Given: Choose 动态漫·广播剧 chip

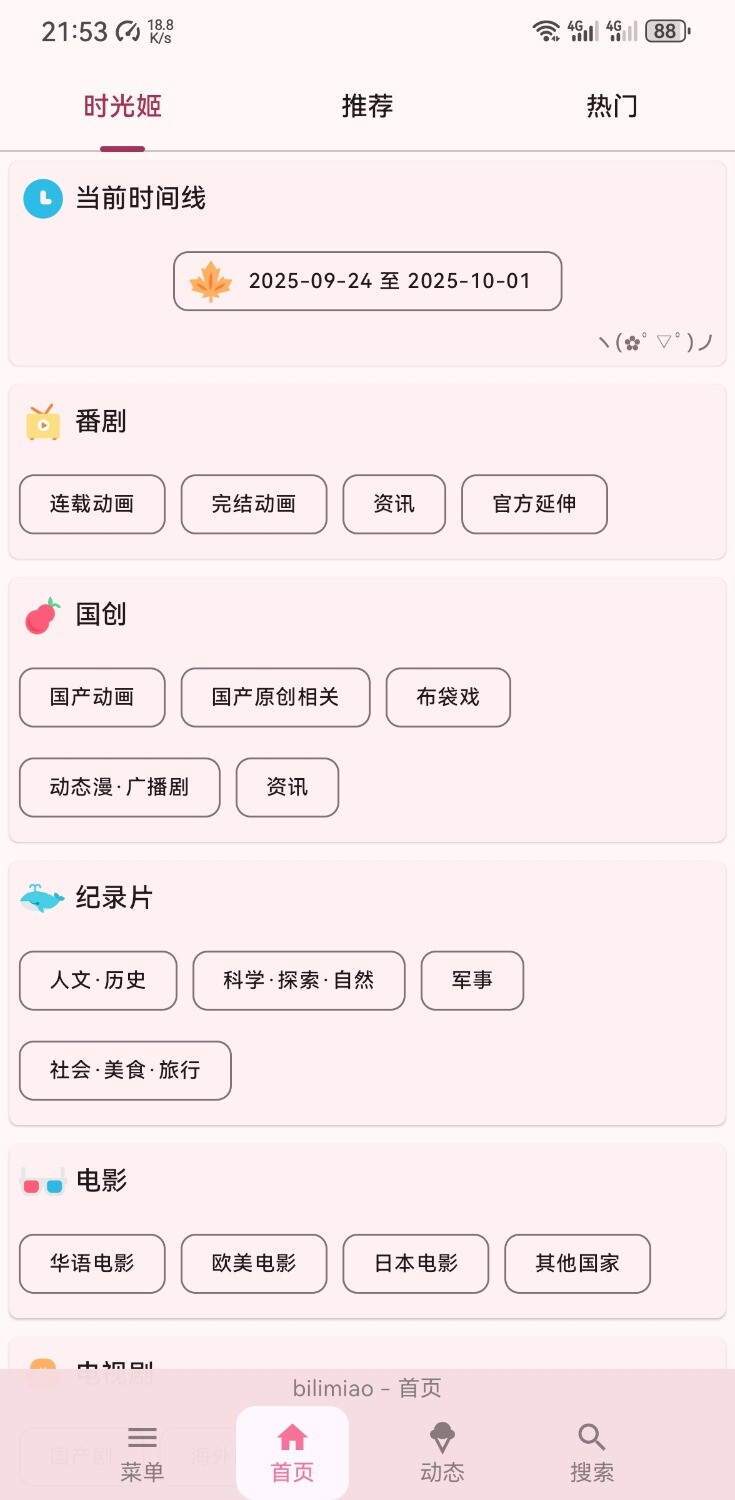Looking at the screenshot, I should click(x=119, y=787).
